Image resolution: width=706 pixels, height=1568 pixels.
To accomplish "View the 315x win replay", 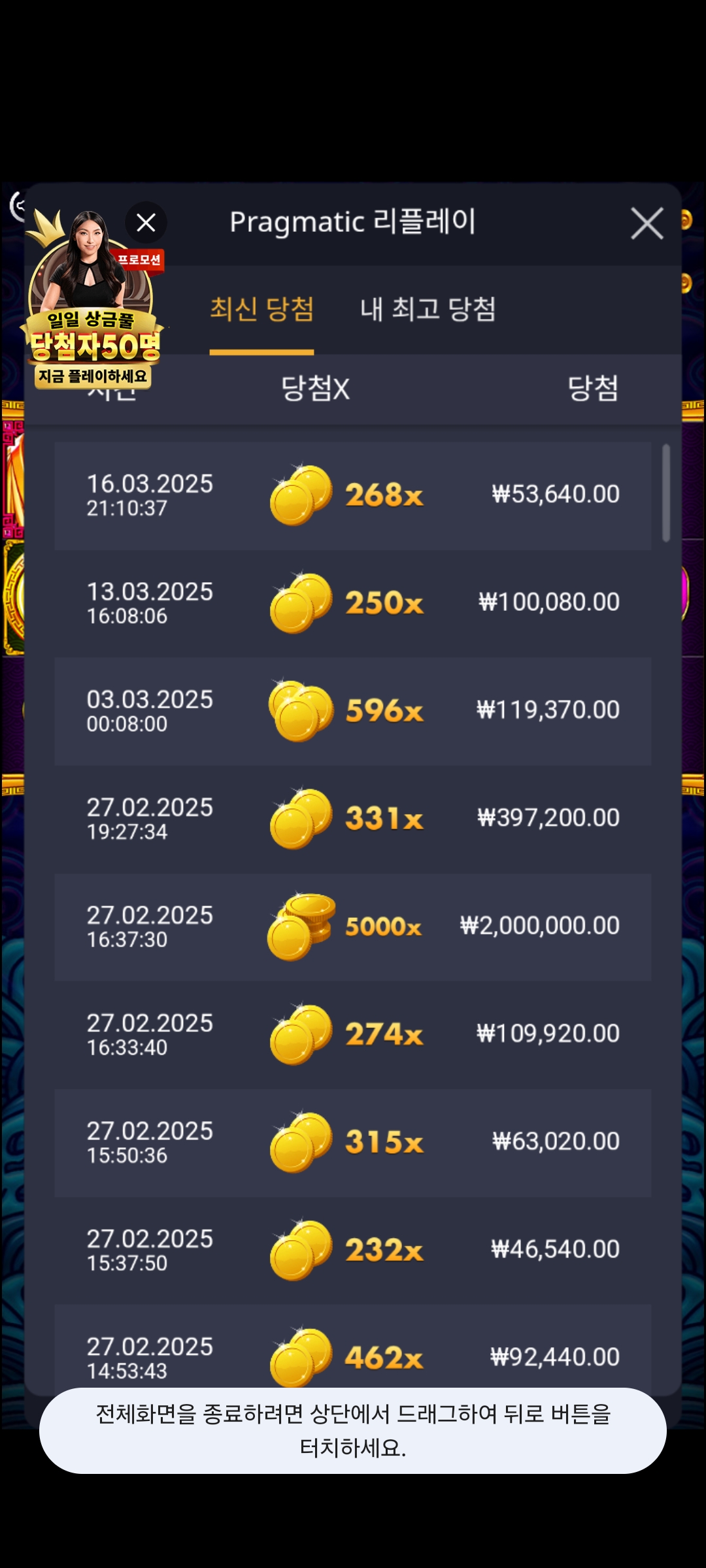I will 353,1142.
